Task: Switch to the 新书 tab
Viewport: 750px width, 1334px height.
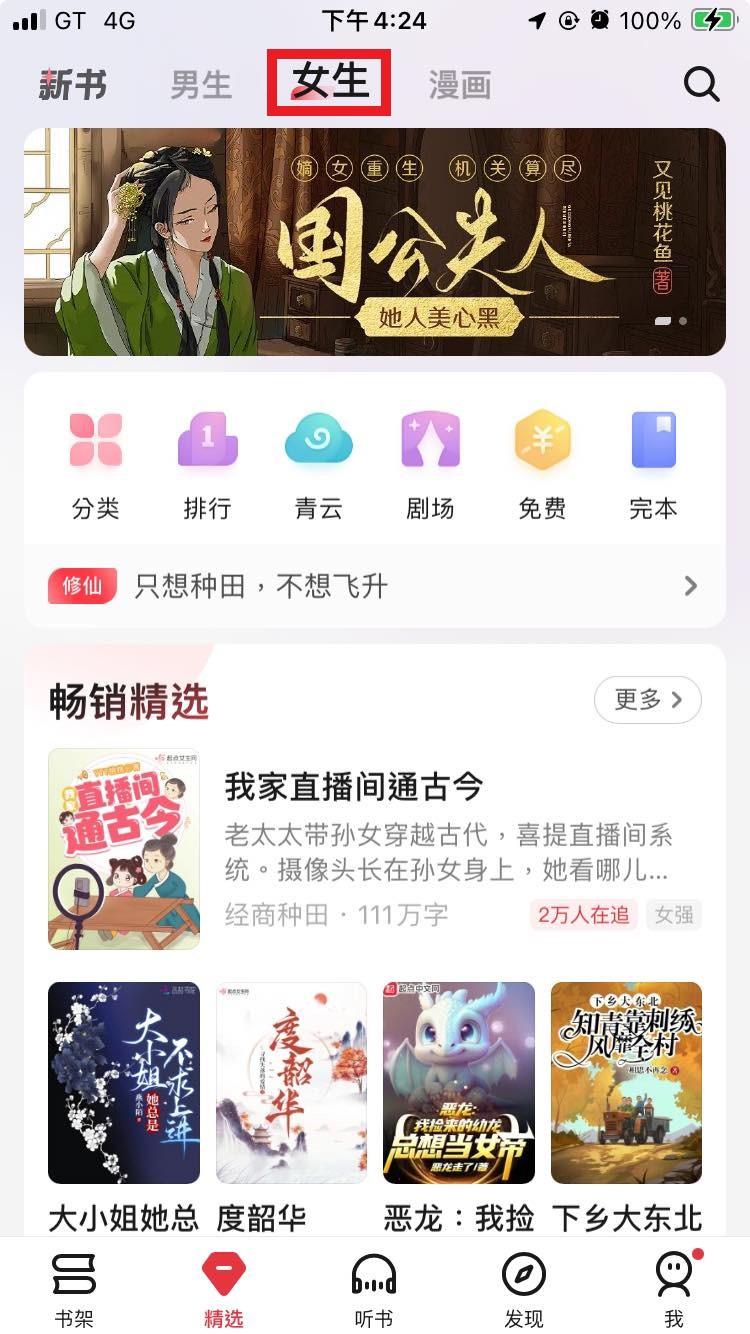Action: click(73, 85)
